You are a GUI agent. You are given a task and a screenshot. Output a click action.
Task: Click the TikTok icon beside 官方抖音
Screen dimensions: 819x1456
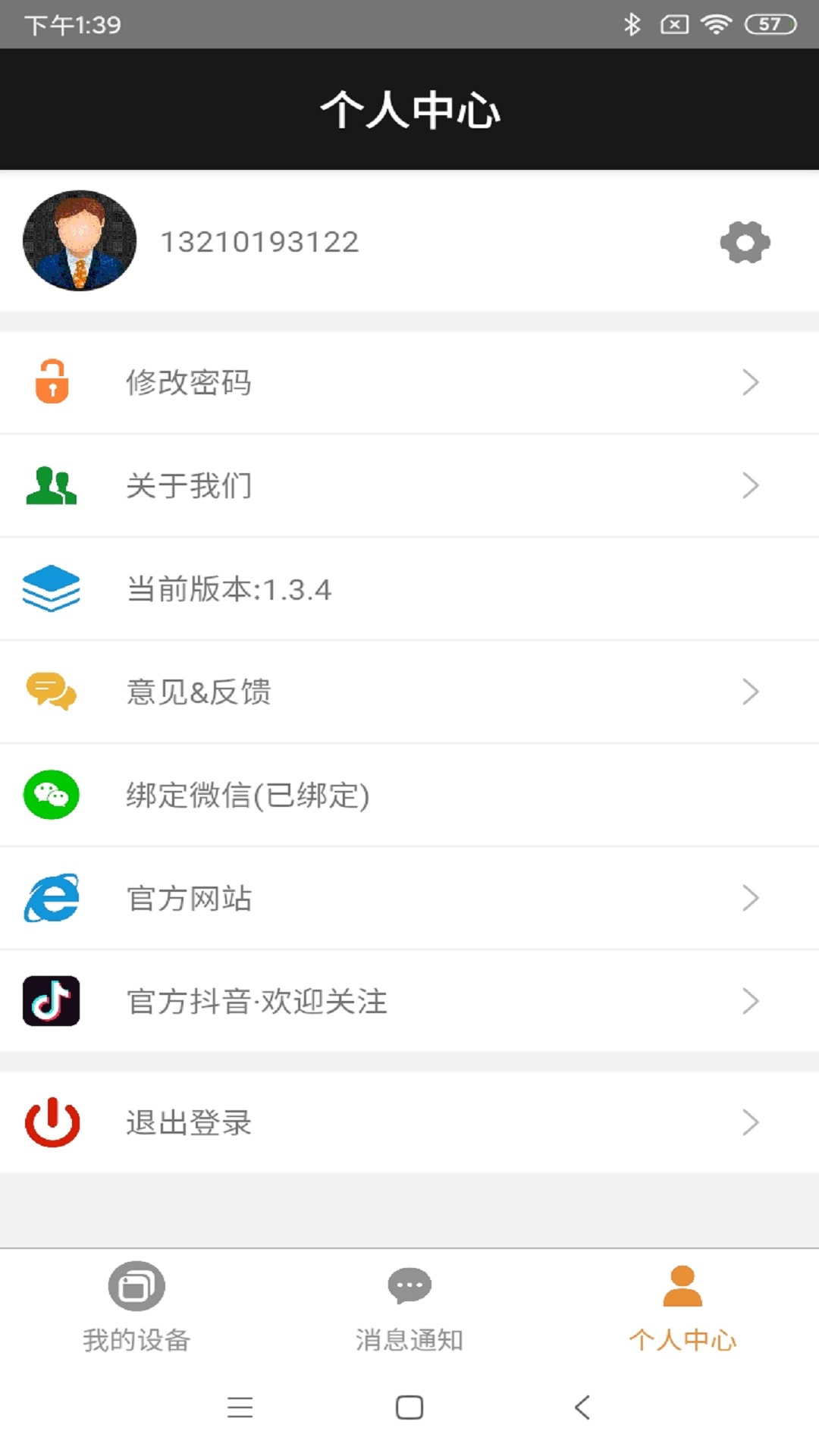click(x=51, y=1001)
